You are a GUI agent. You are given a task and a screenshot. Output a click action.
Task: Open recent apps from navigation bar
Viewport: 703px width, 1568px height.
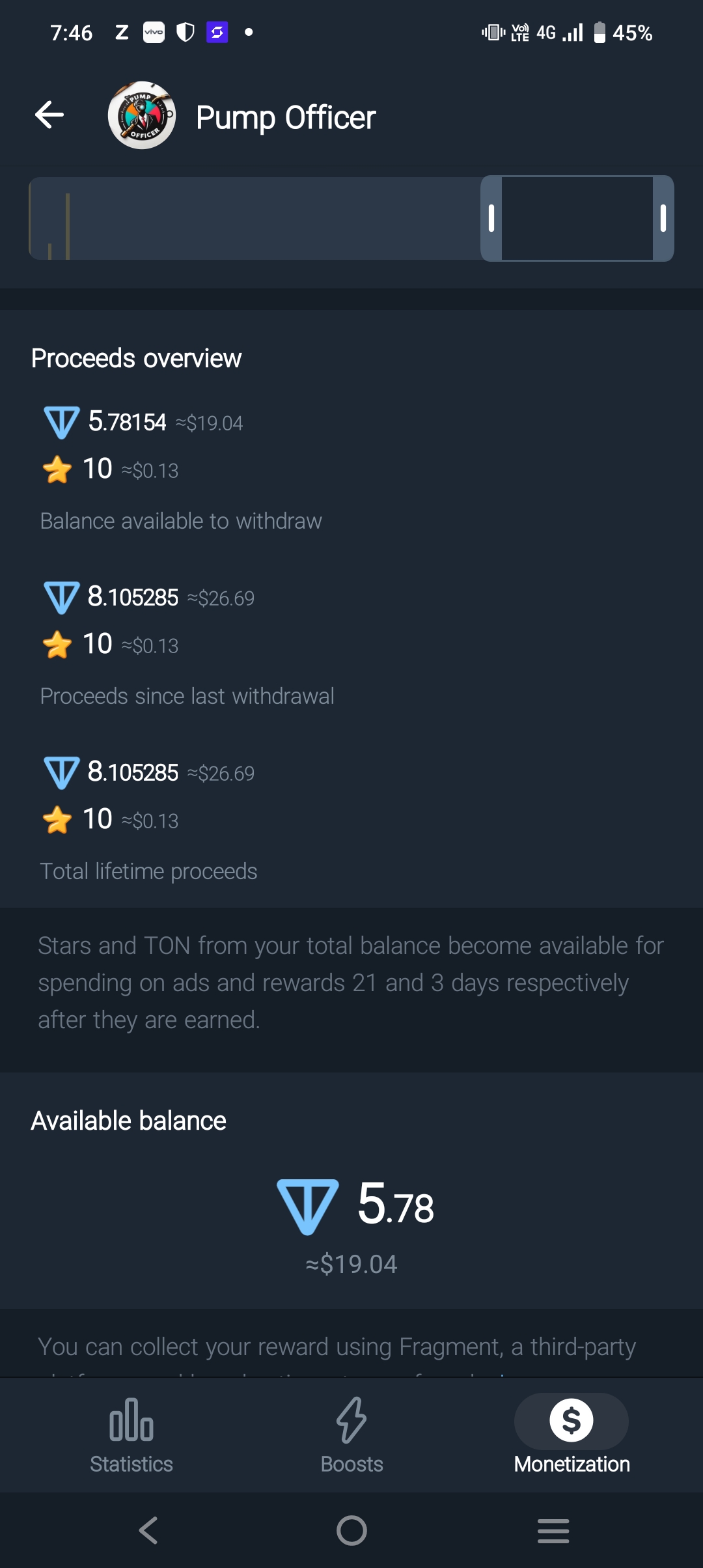click(553, 1530)
